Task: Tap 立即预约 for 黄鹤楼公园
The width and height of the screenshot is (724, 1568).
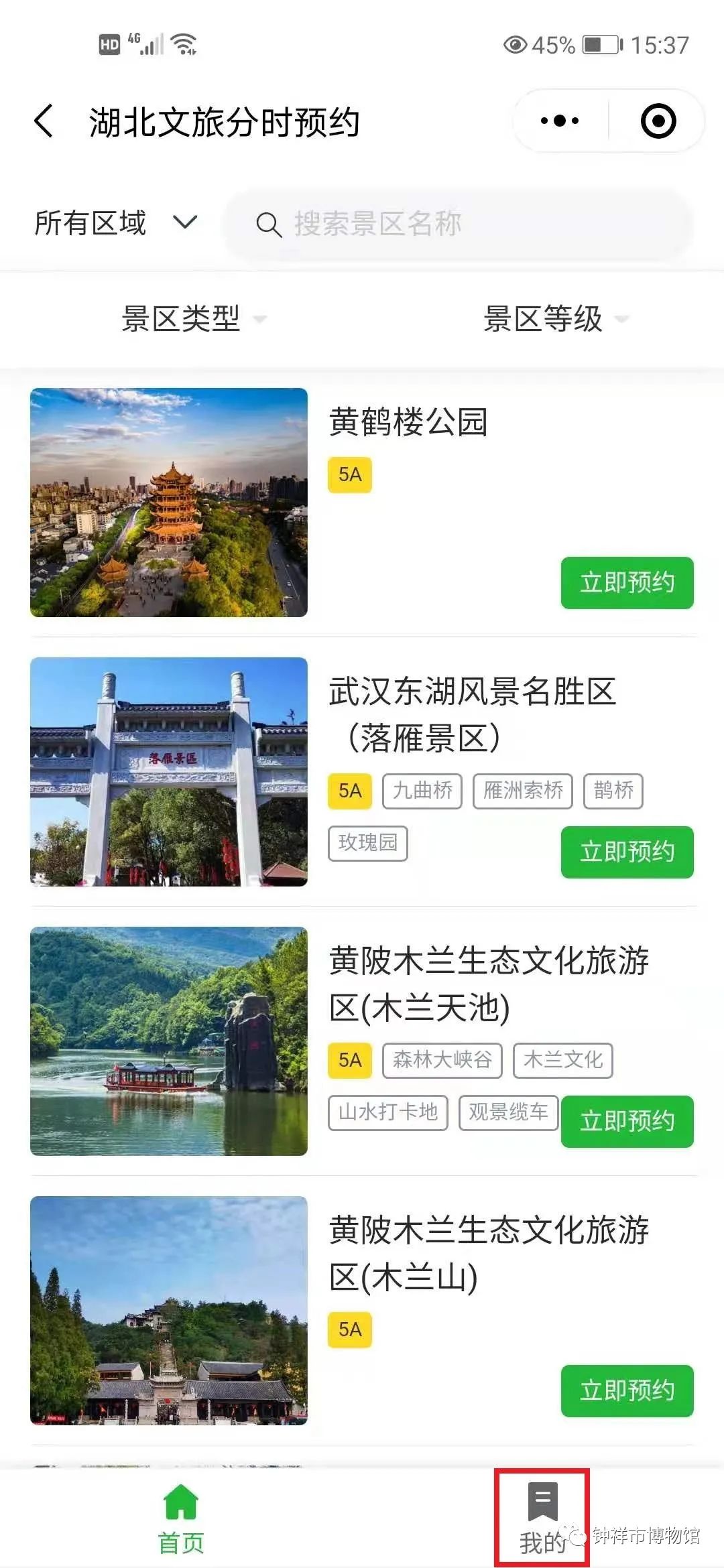Action: pyautogui.click(x=626, y=582)
